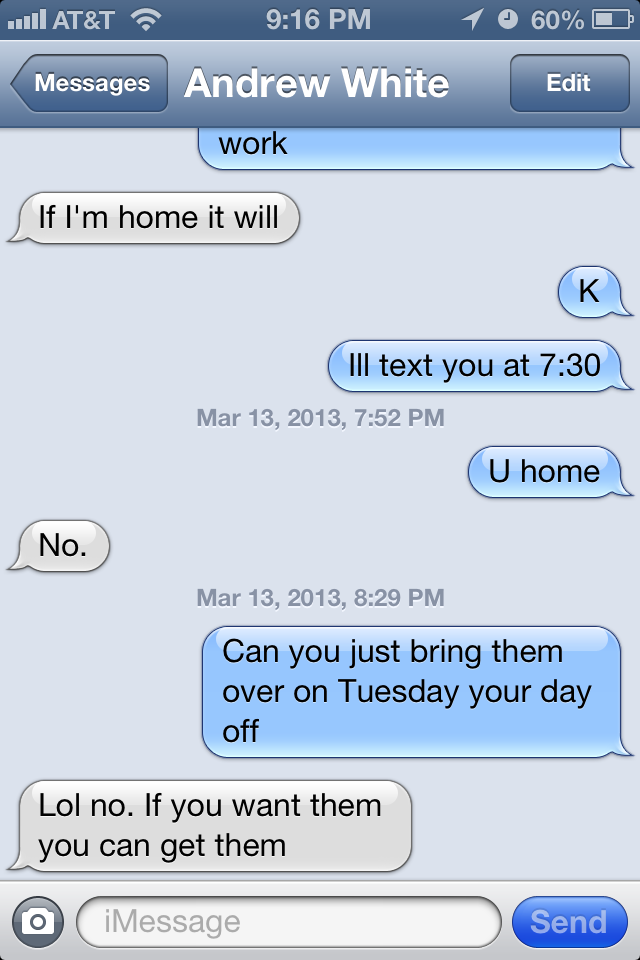This screenshot has width=640, height=960.
Task: Open the camera attachment button
Action: 38,921
